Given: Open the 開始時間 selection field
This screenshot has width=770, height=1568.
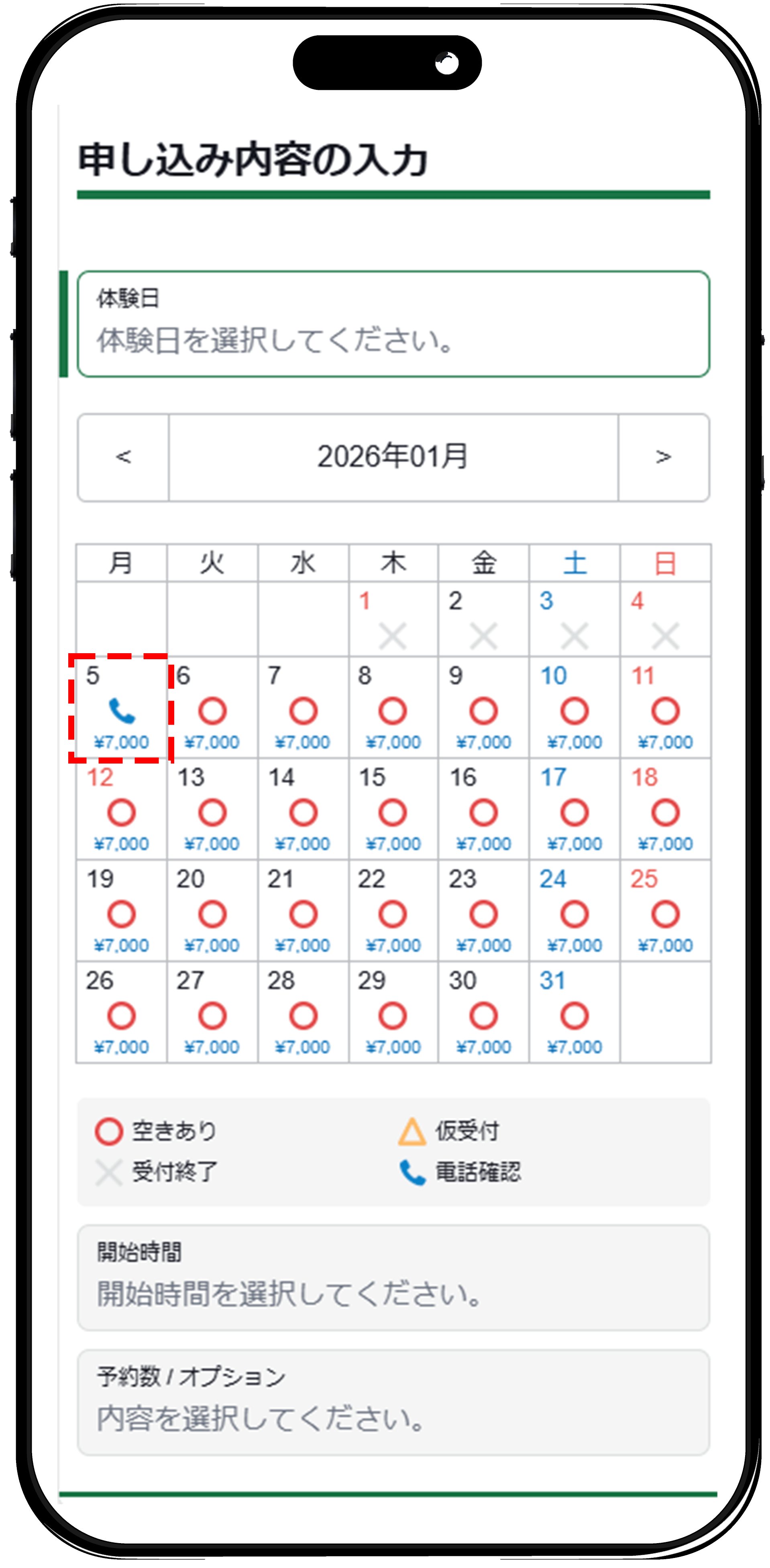Looking at the screenshot, I should (x=393, y=1278).
